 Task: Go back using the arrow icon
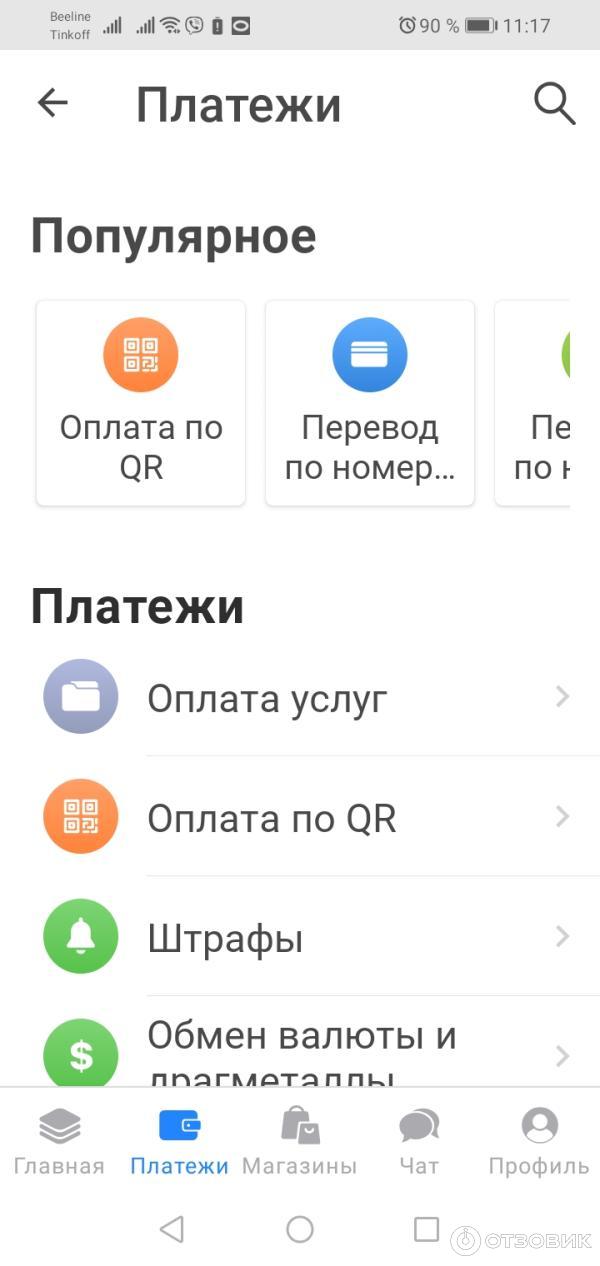click(52, 103)
